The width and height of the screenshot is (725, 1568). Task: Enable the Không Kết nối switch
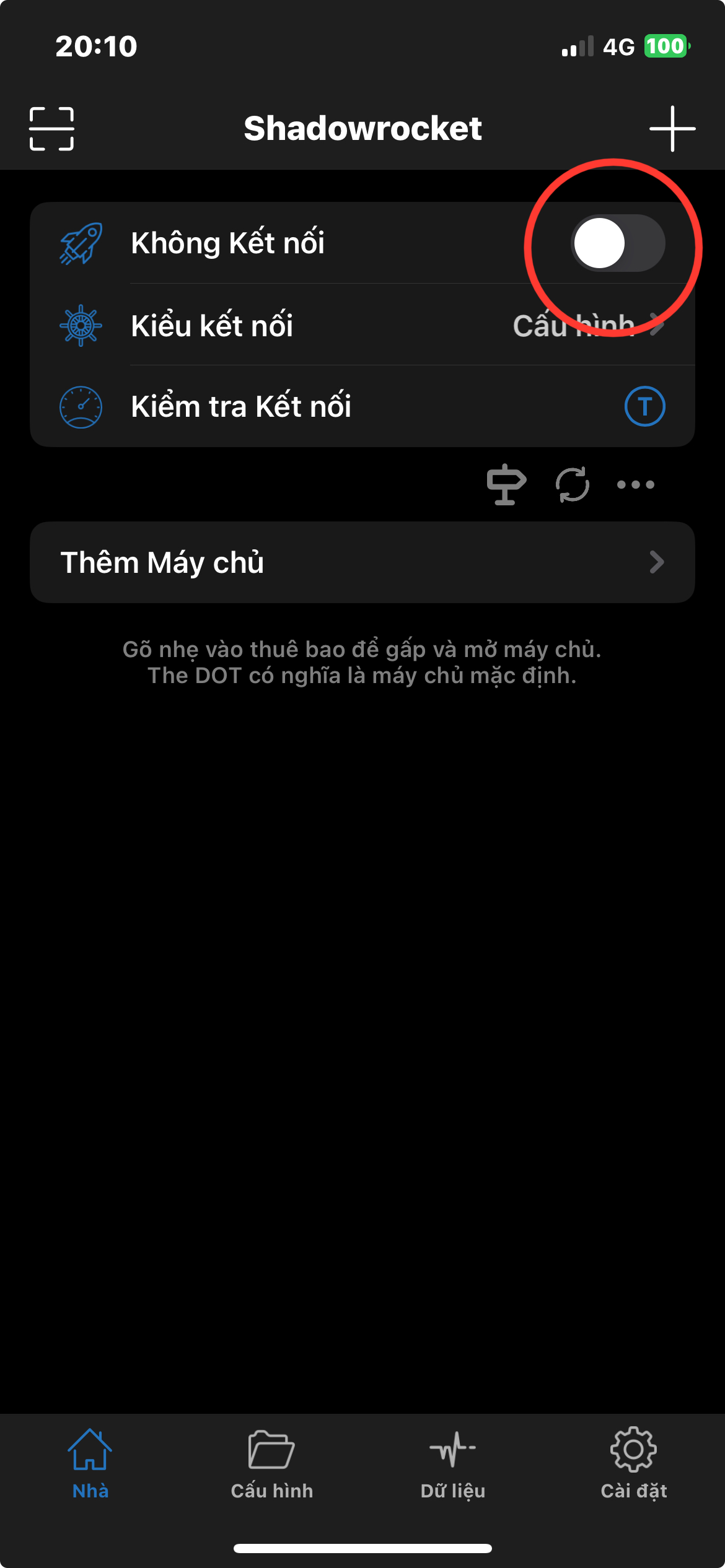618,243
